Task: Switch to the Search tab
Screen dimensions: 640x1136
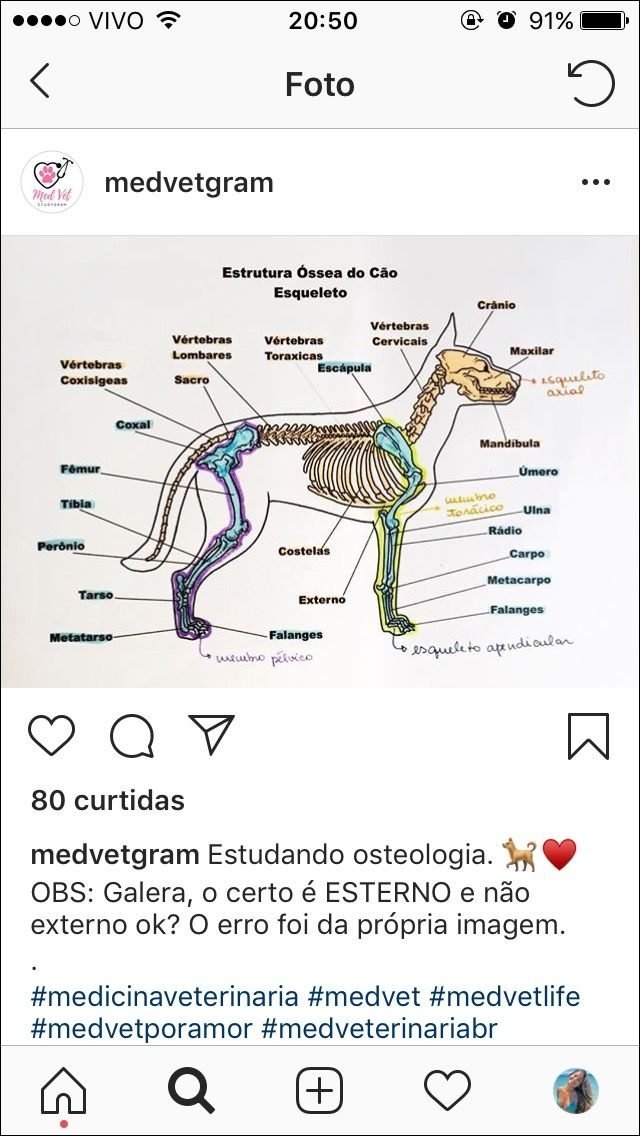Action: [191, 1090]
